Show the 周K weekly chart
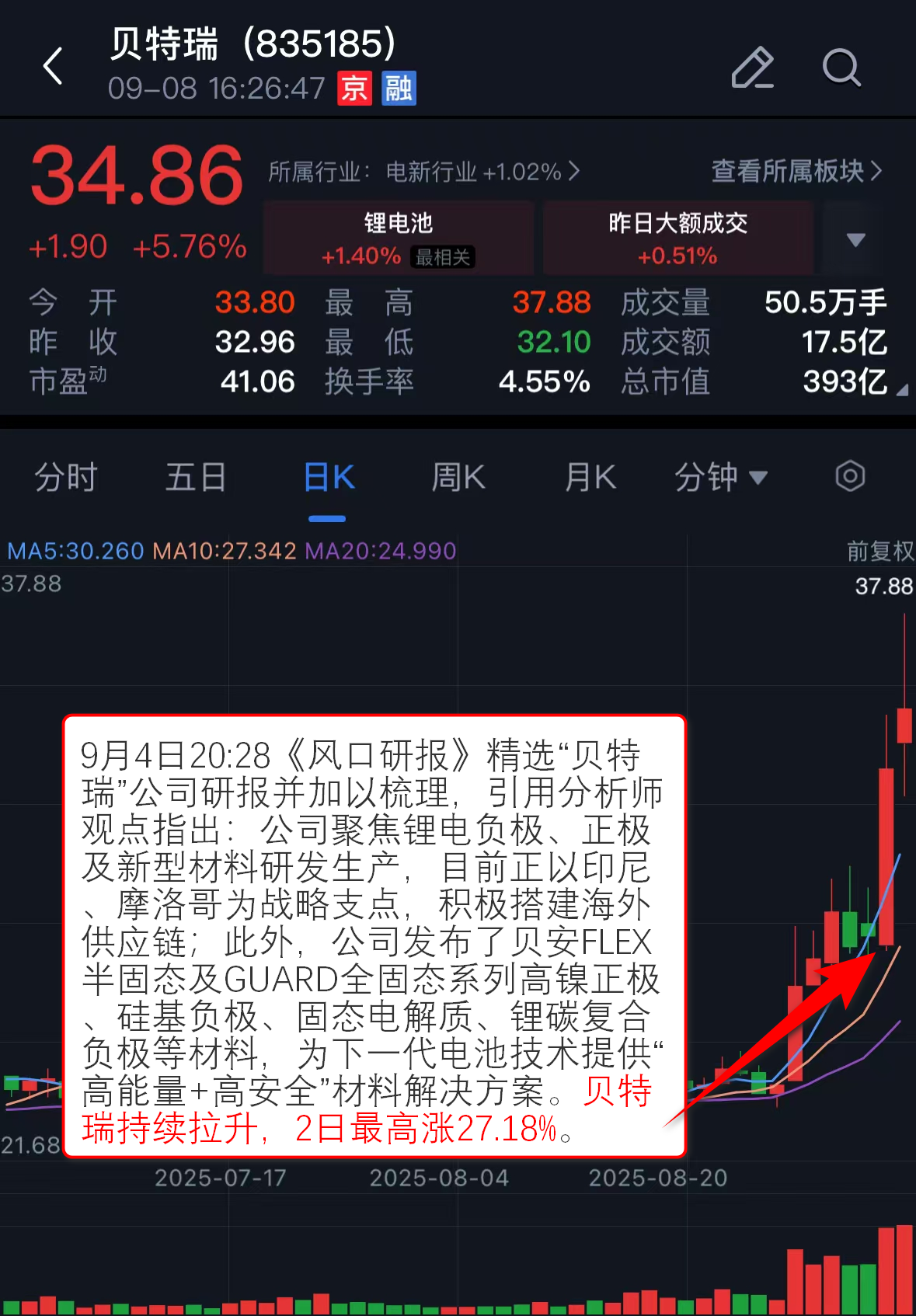This screenshot has height=1316, width=916. click(458, 477)
